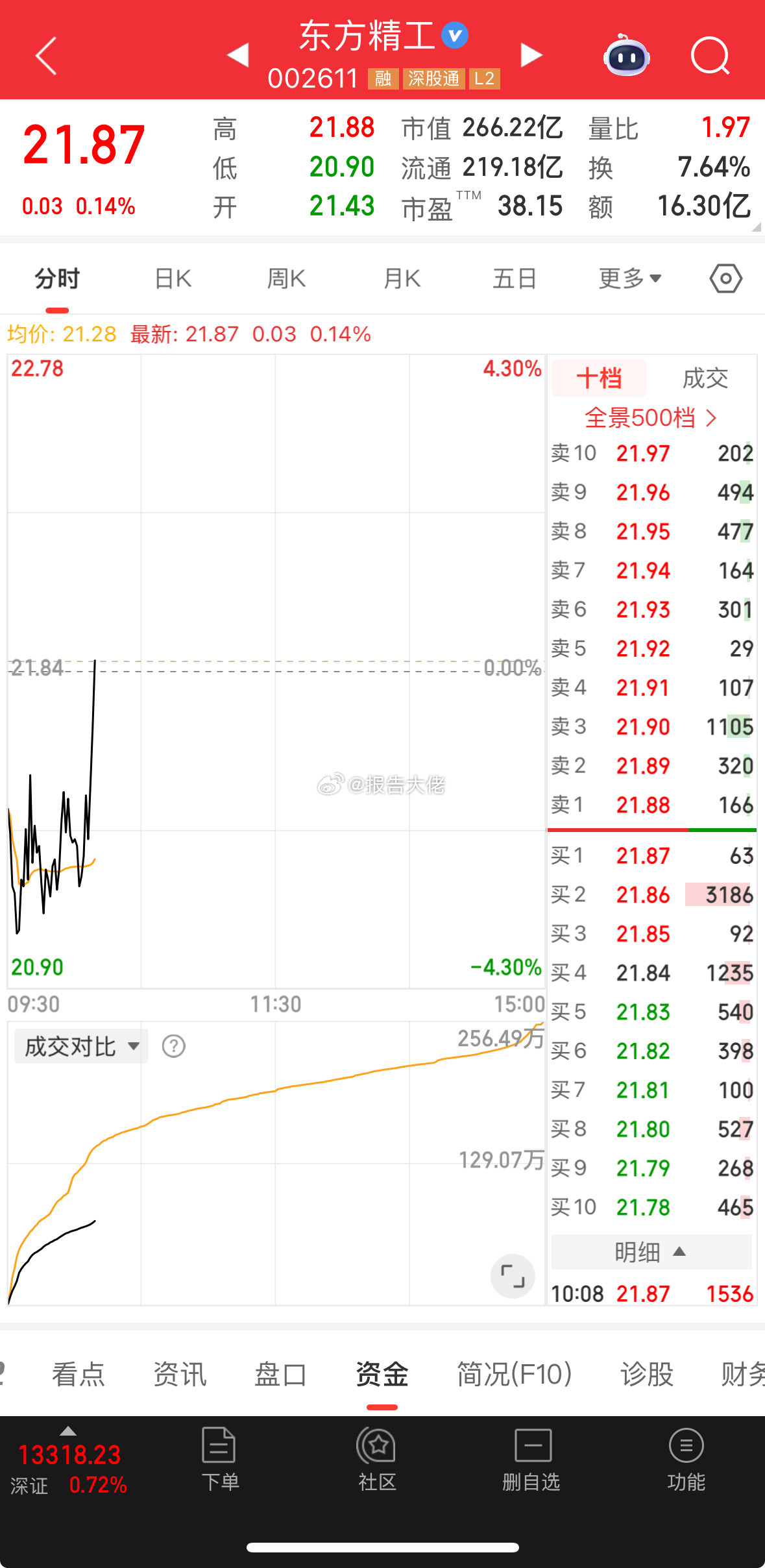Screen dimensions: 765x1568
Task: Switch to next stock with right arrow
Action: (x=531, y=56)
